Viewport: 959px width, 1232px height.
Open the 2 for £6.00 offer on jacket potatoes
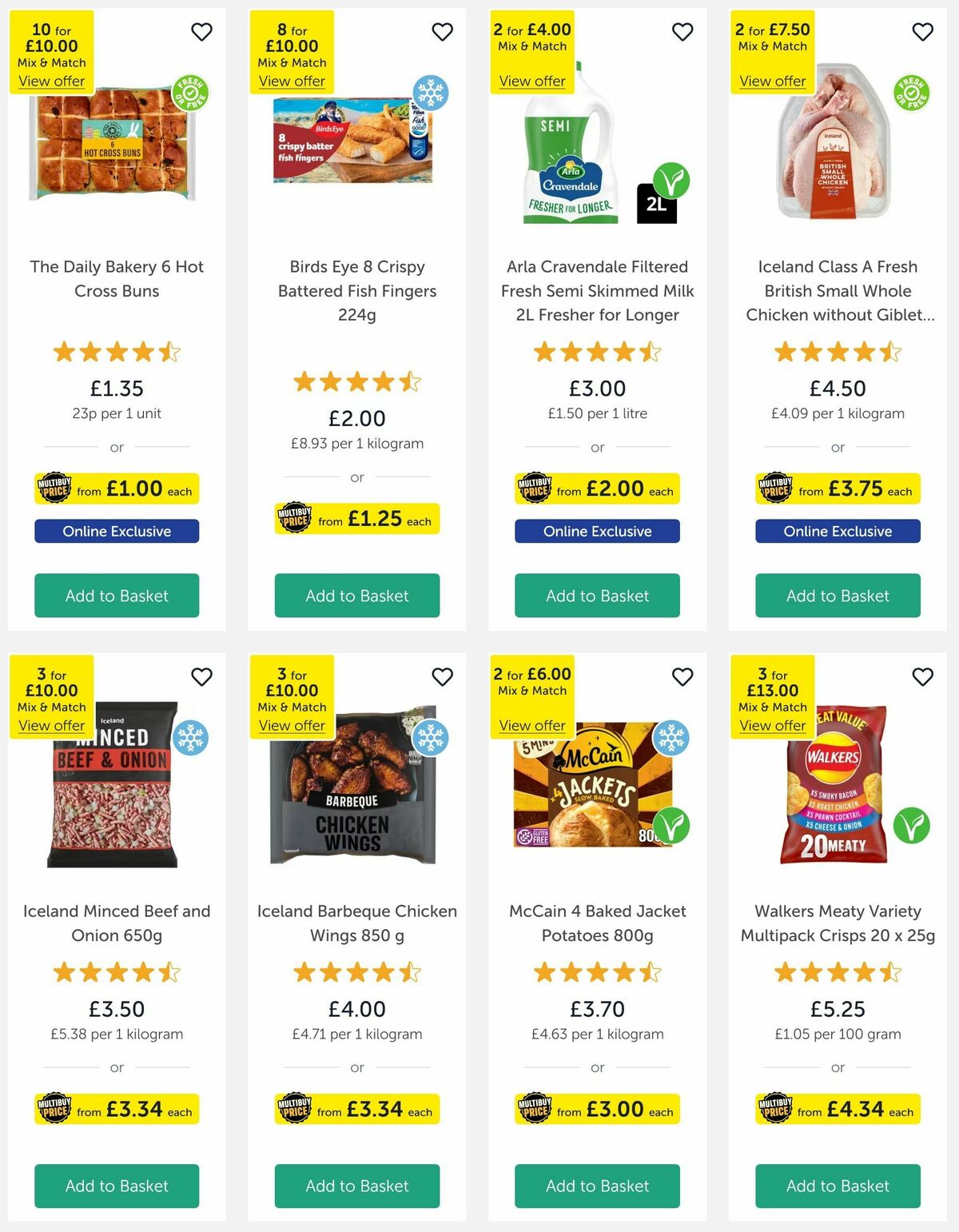[x=532, y=725]
